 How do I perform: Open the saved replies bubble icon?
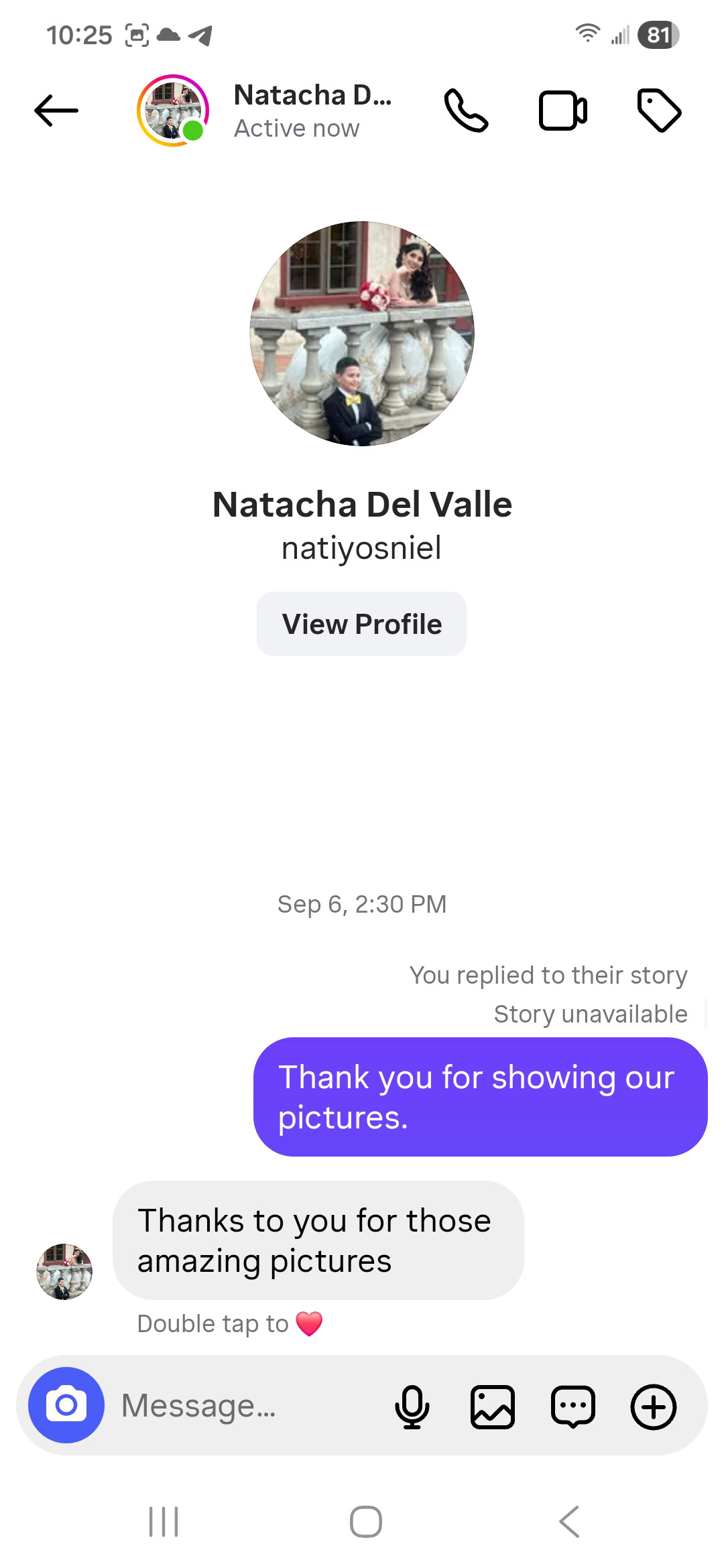pos(572,1407)
